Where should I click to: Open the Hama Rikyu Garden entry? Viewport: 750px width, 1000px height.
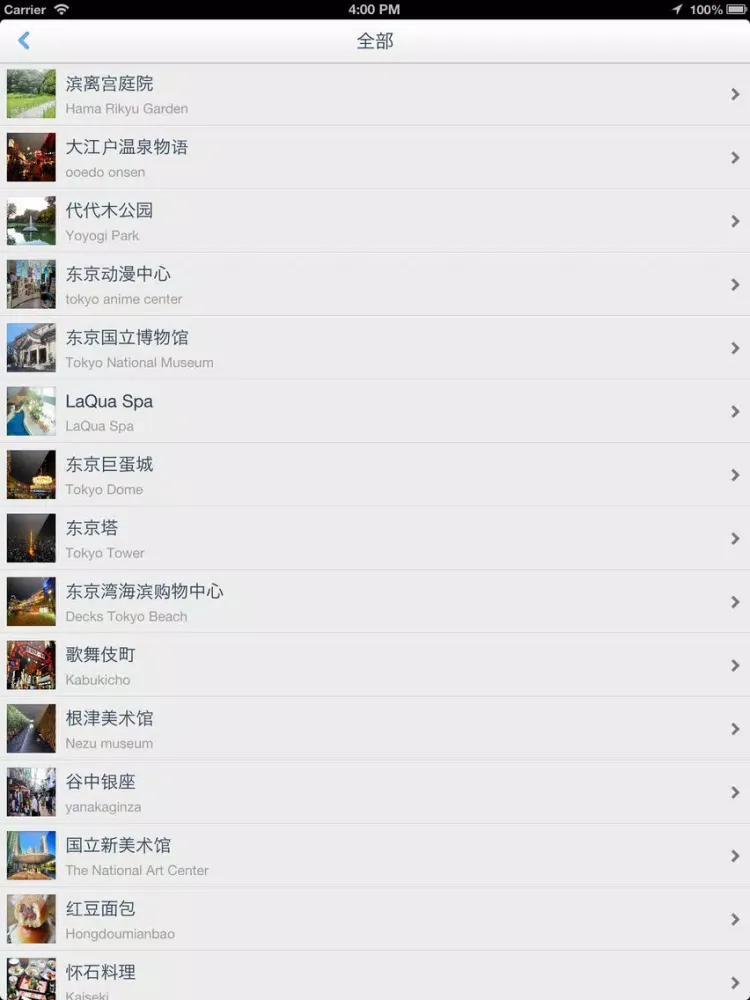(375, 94)
